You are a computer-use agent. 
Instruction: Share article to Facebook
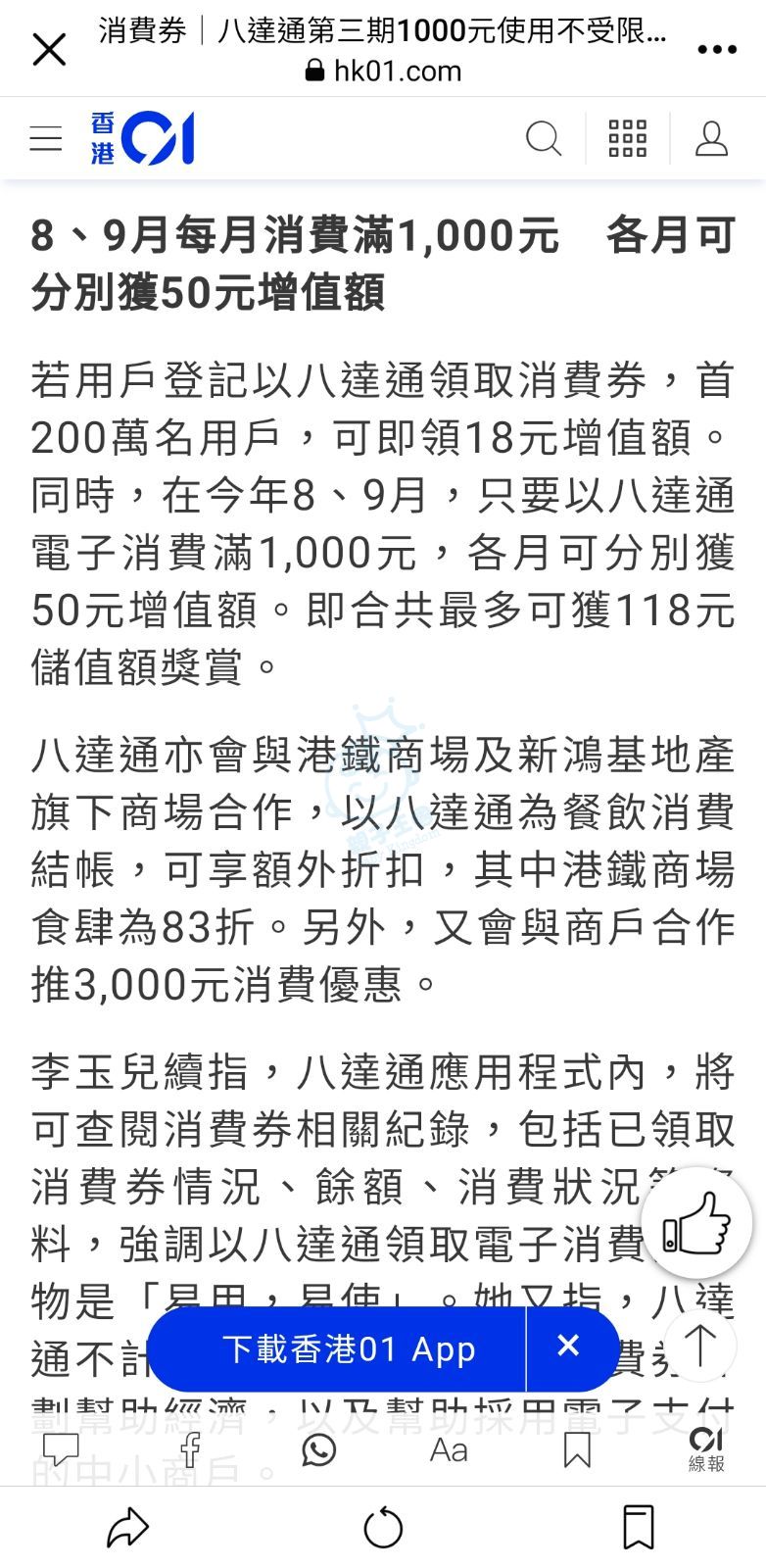pos(190,1449)
